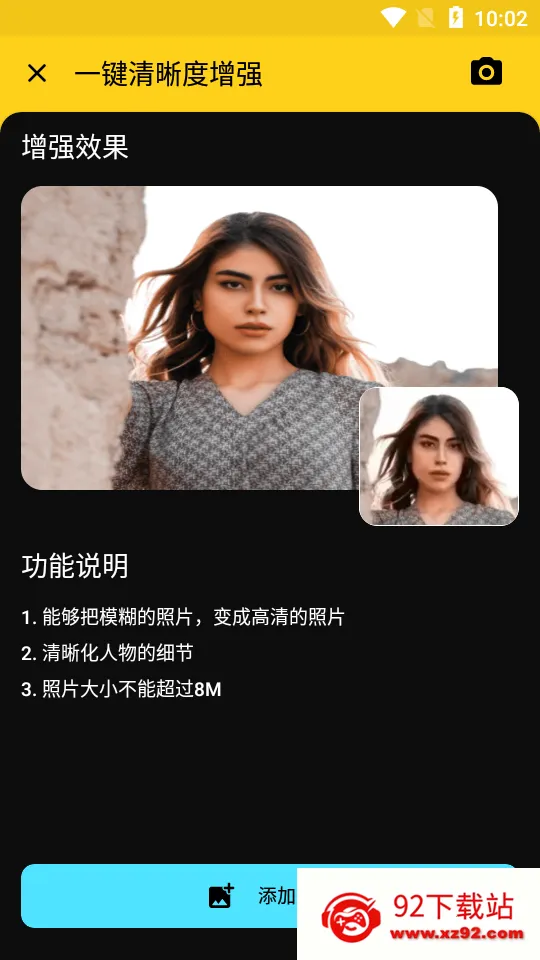Close the 一键清晰度增强 screen
Screen dimensions: 540x960
point(37,73)
